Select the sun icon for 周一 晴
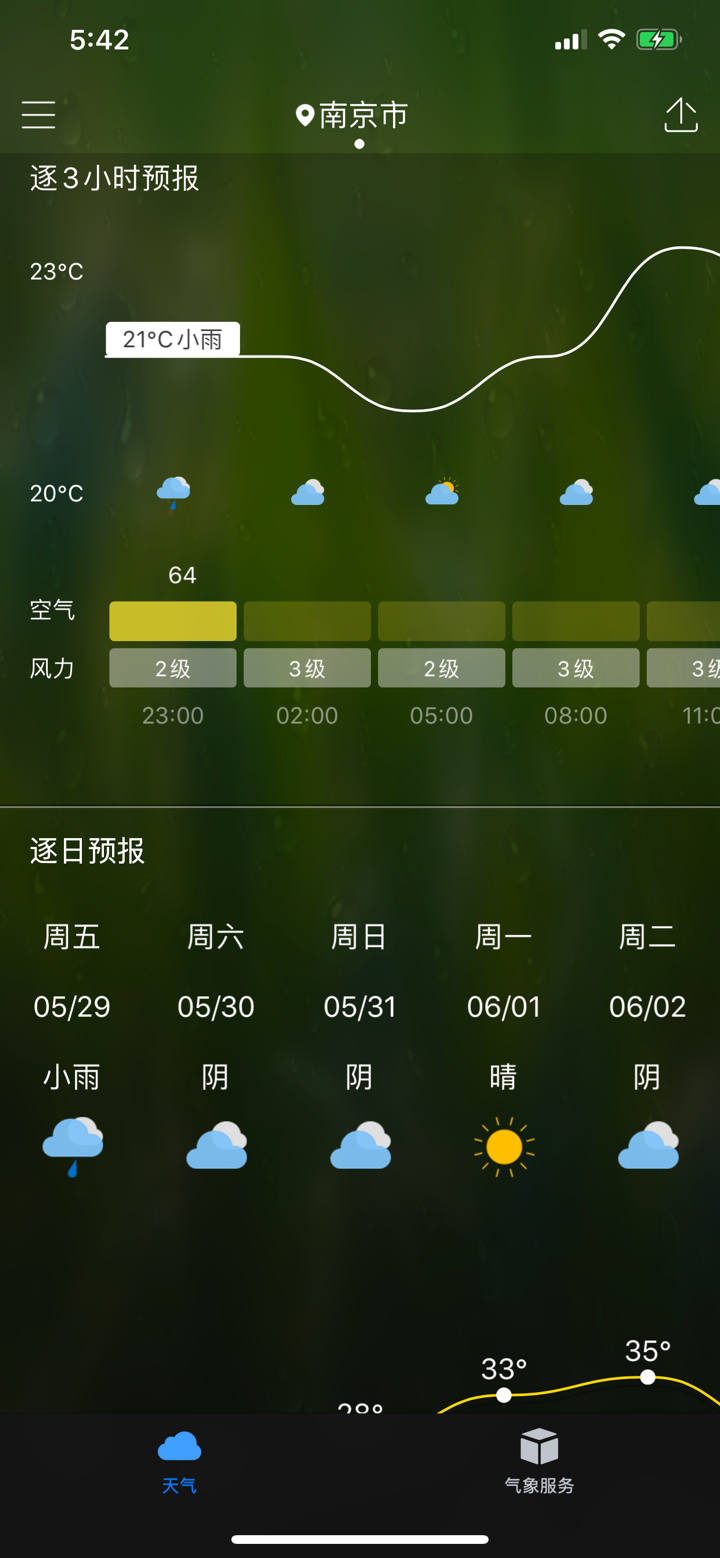 click(x=503, y=1146)
